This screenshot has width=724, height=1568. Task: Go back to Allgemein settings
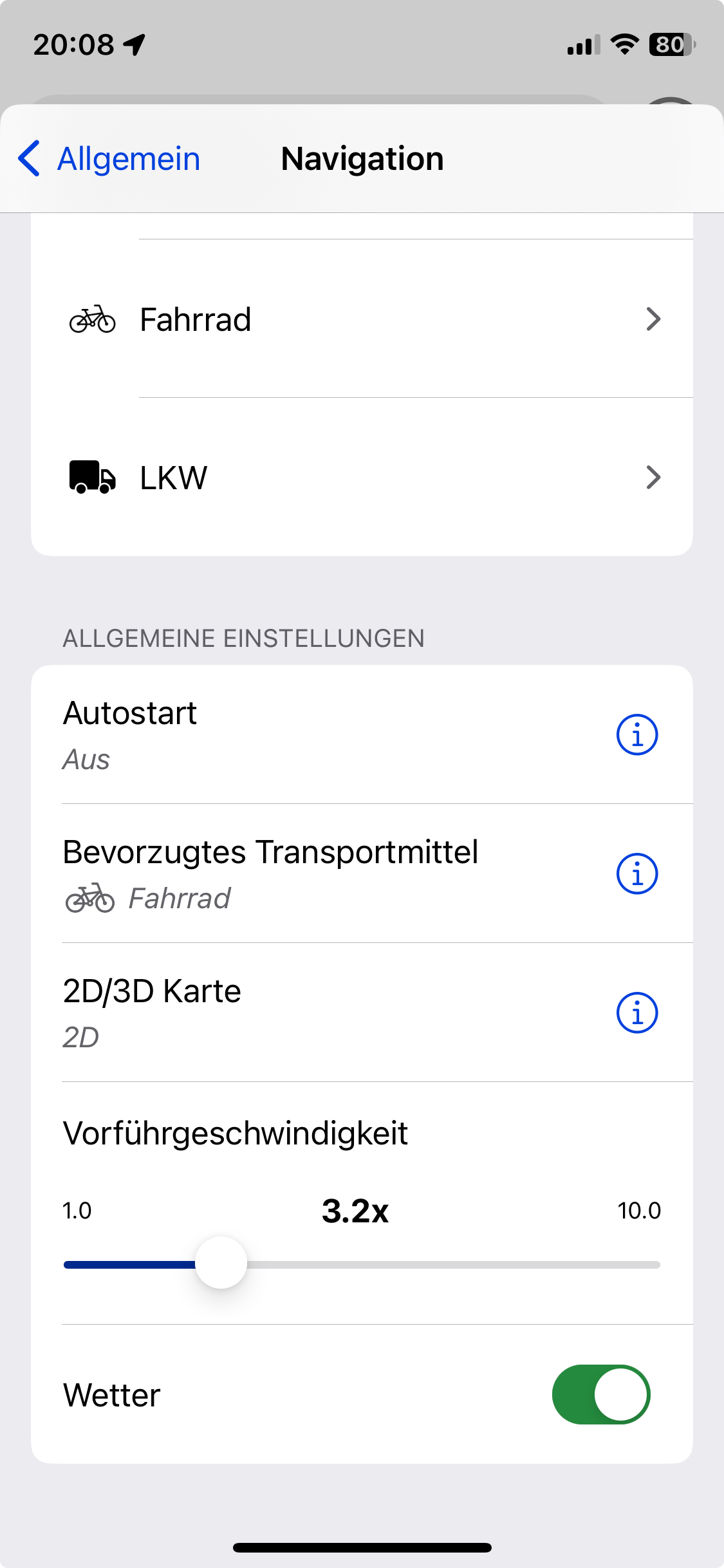pos(109,159)
